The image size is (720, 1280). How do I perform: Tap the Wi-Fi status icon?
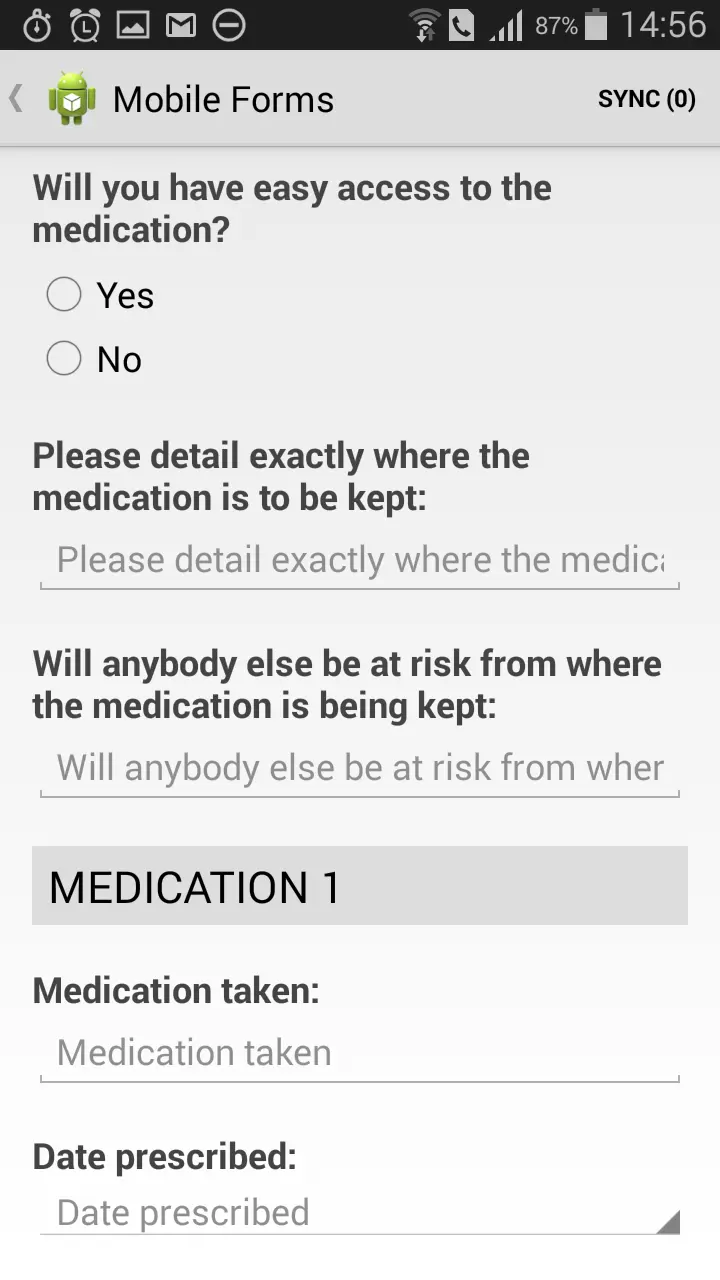tap(425, 25)
